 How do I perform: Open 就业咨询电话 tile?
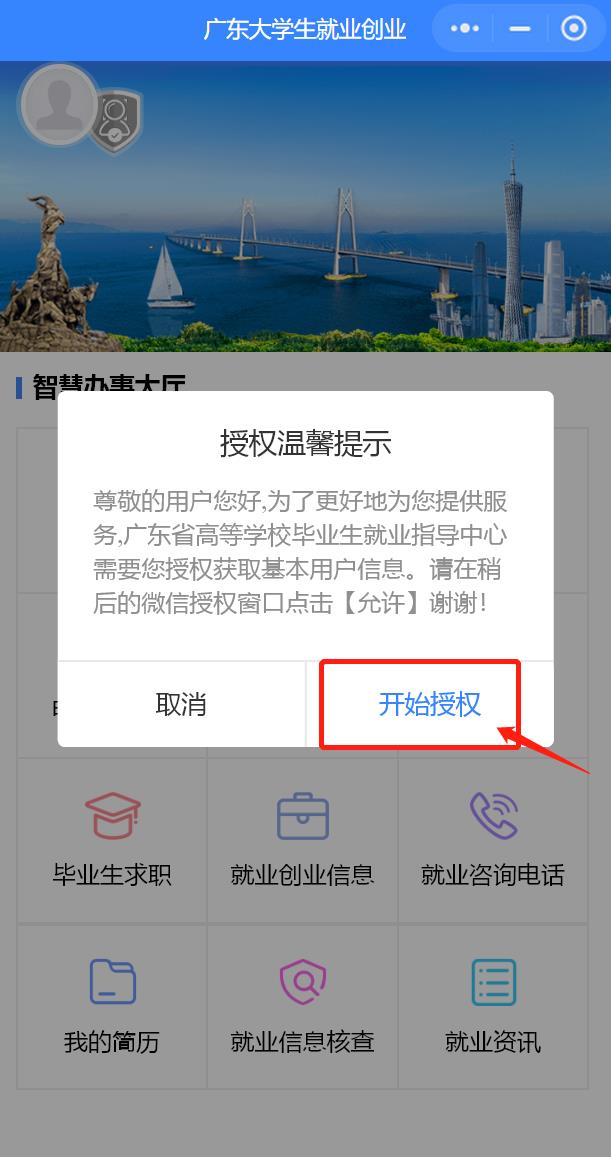[493, 840]
